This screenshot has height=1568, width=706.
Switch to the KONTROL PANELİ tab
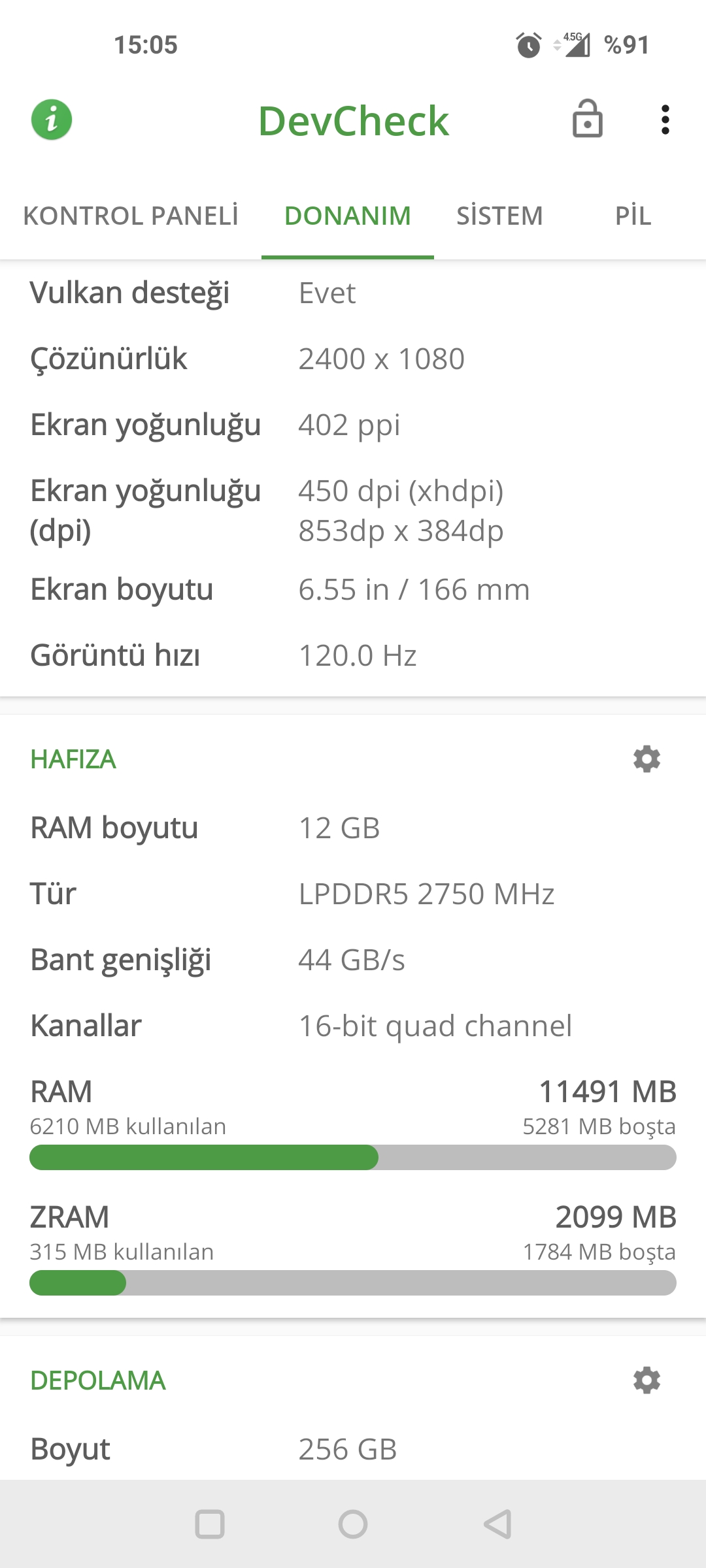tap(131, 216)
